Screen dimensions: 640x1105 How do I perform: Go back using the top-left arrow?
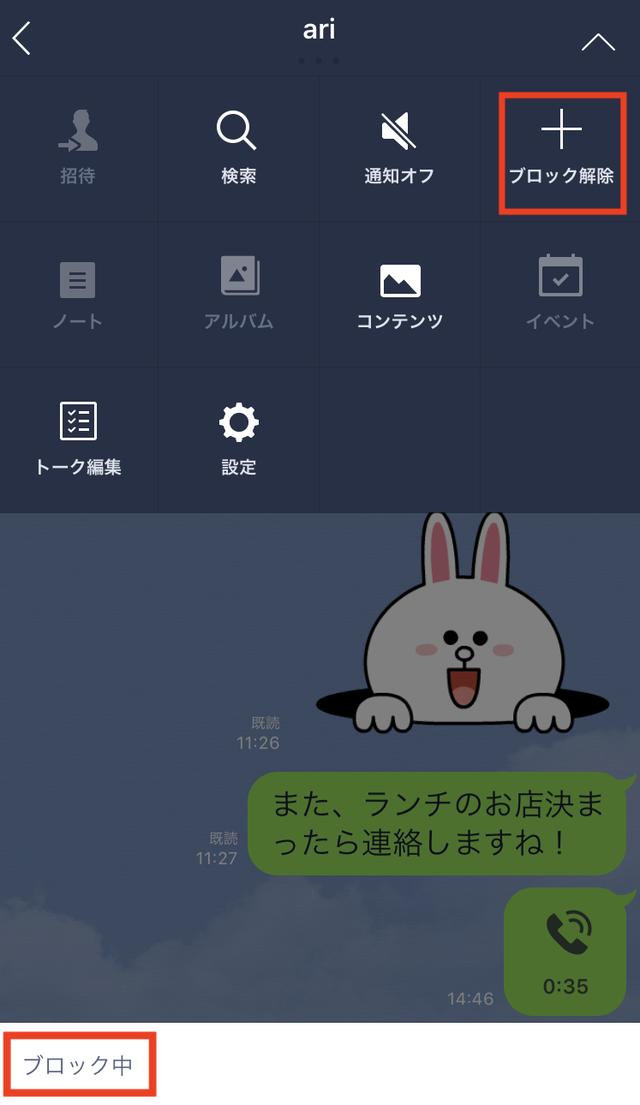[23, 37]
